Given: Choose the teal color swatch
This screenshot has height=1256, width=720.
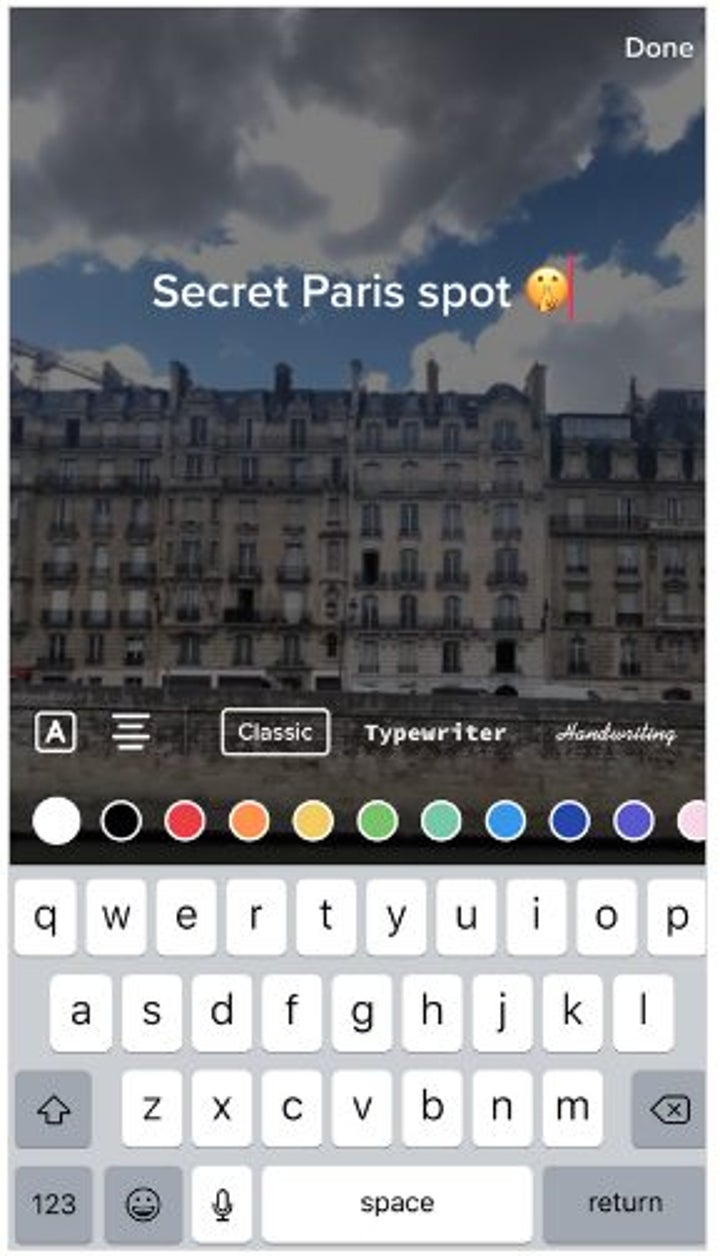Looking at the screenshot, I should coord(441,821).
